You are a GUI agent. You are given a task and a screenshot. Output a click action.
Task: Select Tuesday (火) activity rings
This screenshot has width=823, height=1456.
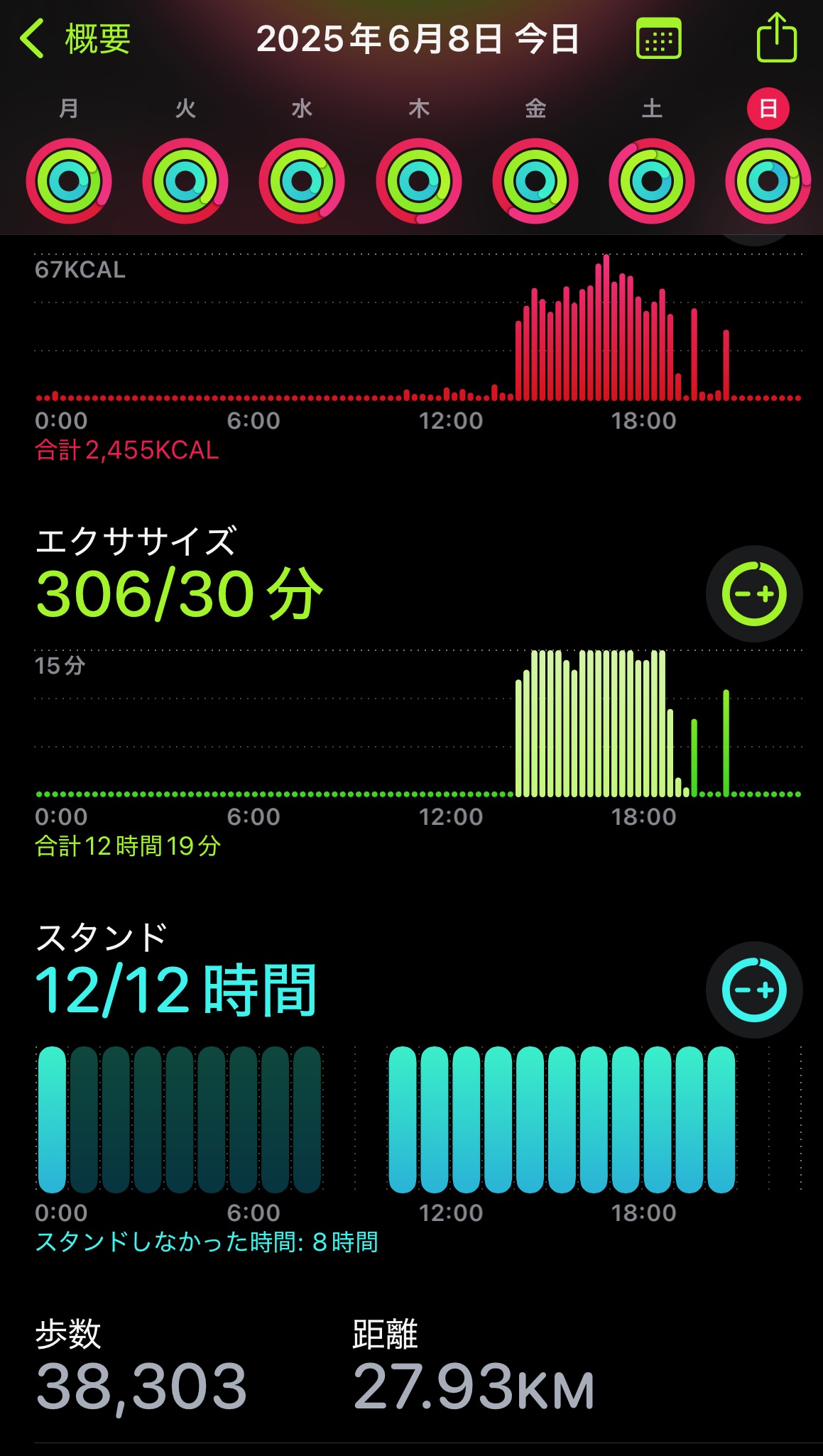[185, 181]
